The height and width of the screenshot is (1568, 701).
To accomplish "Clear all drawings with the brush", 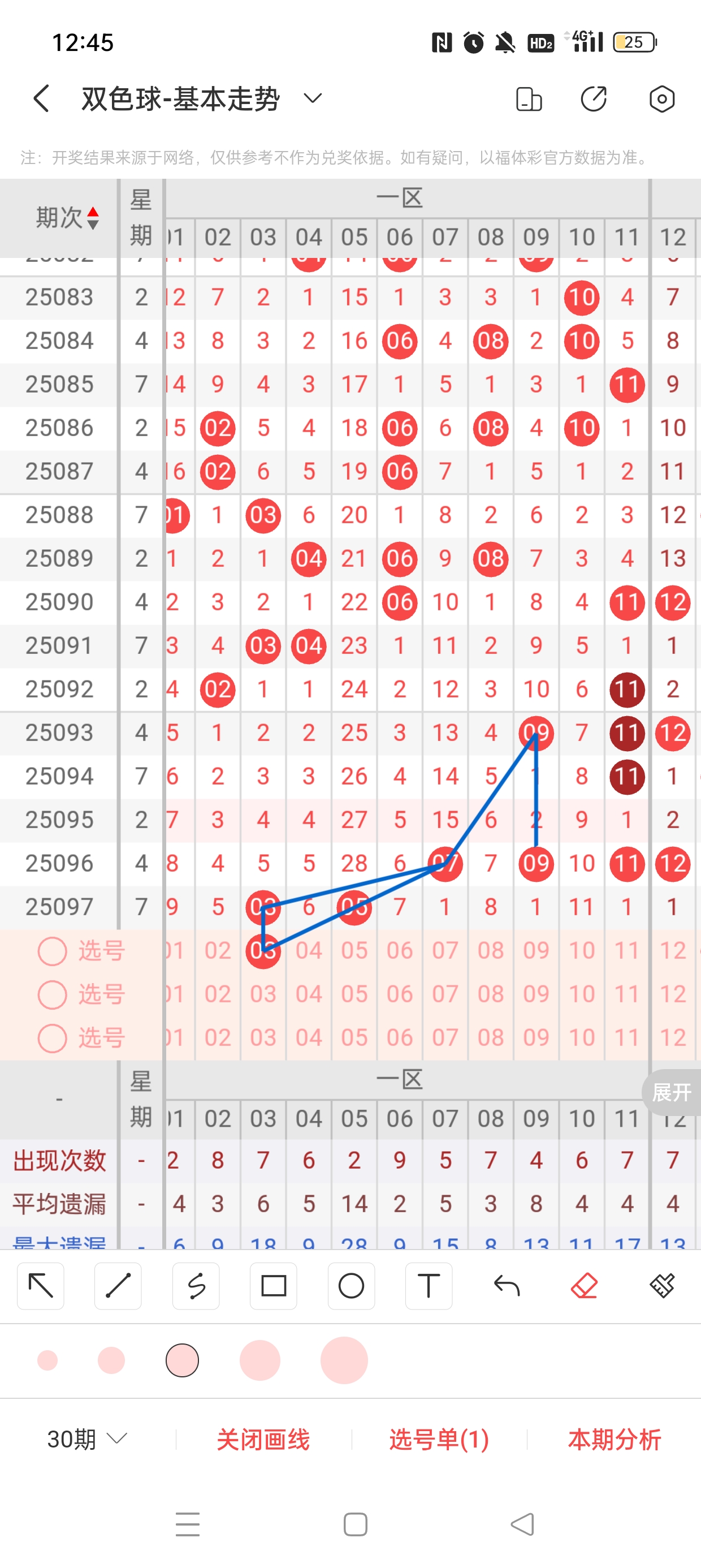I will (661, 1286).
